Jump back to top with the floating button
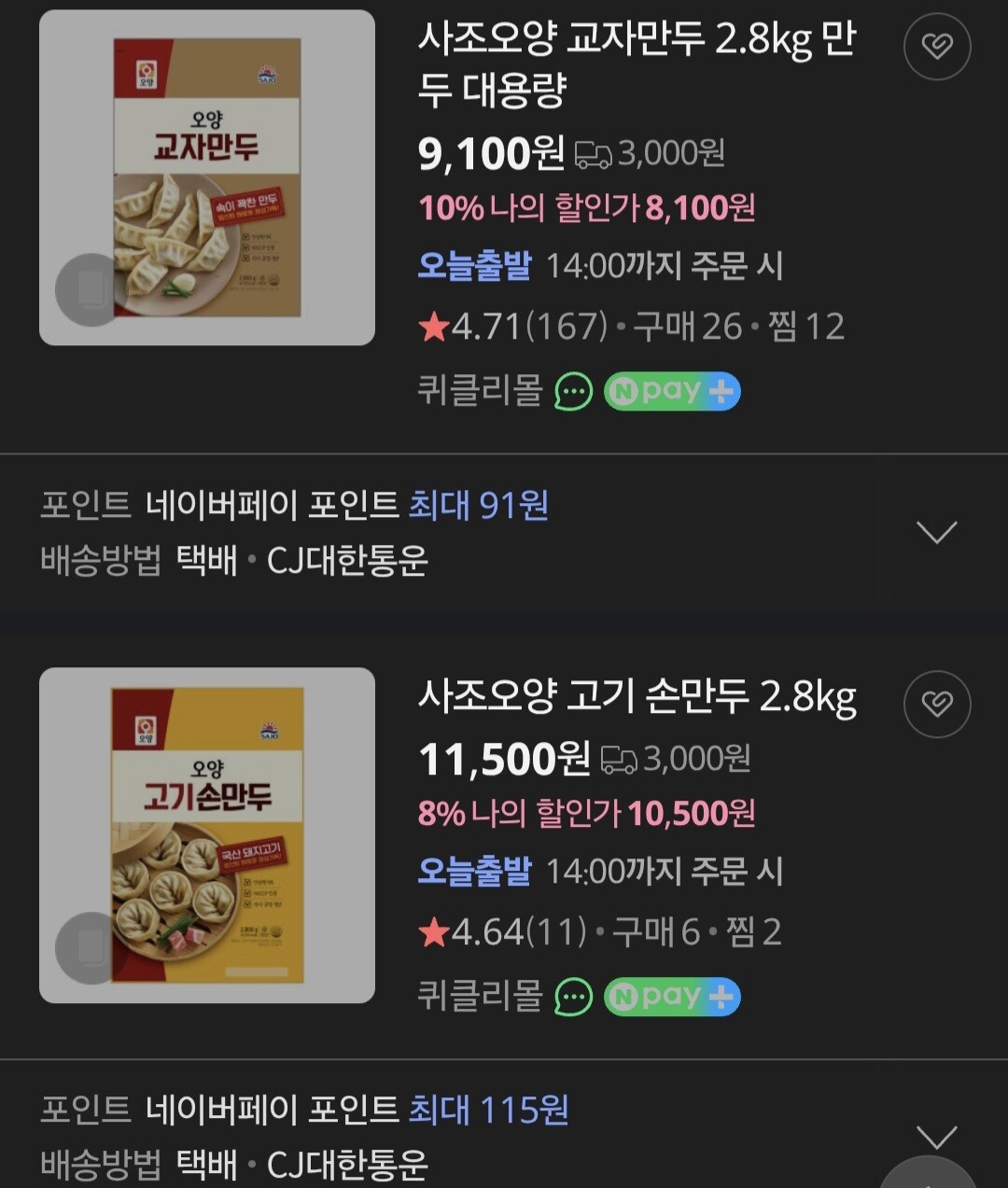The width and height of the screenshot is (1008, 1188). 928,1178
